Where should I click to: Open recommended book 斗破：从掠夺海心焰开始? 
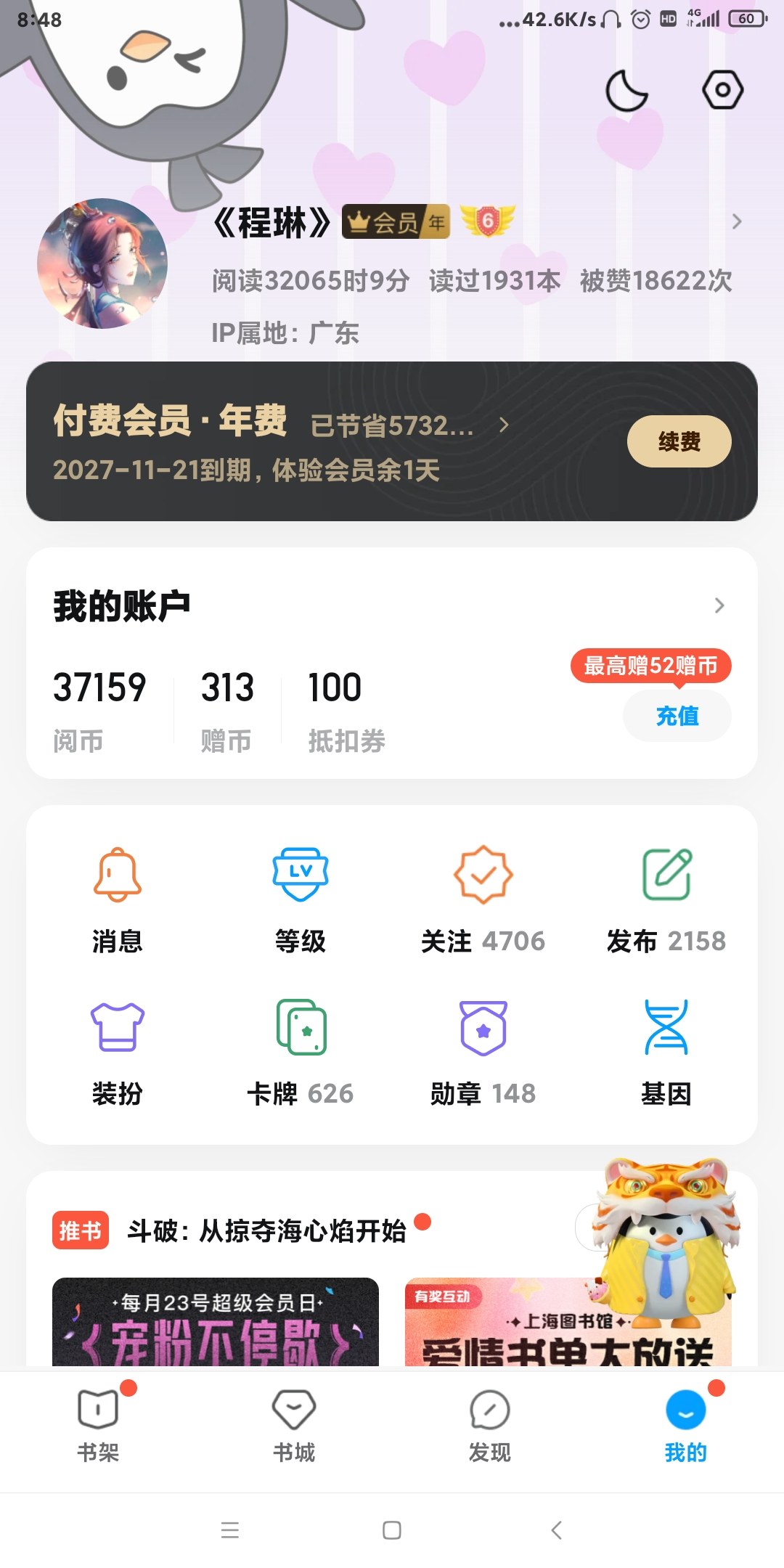(x=266, y=1231)
